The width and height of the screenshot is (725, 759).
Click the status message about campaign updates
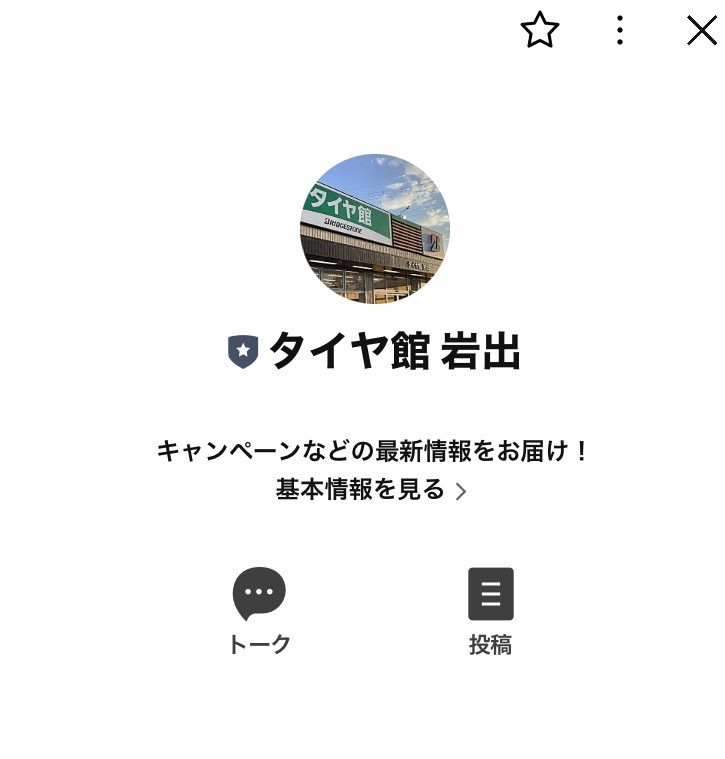[372, 452]
